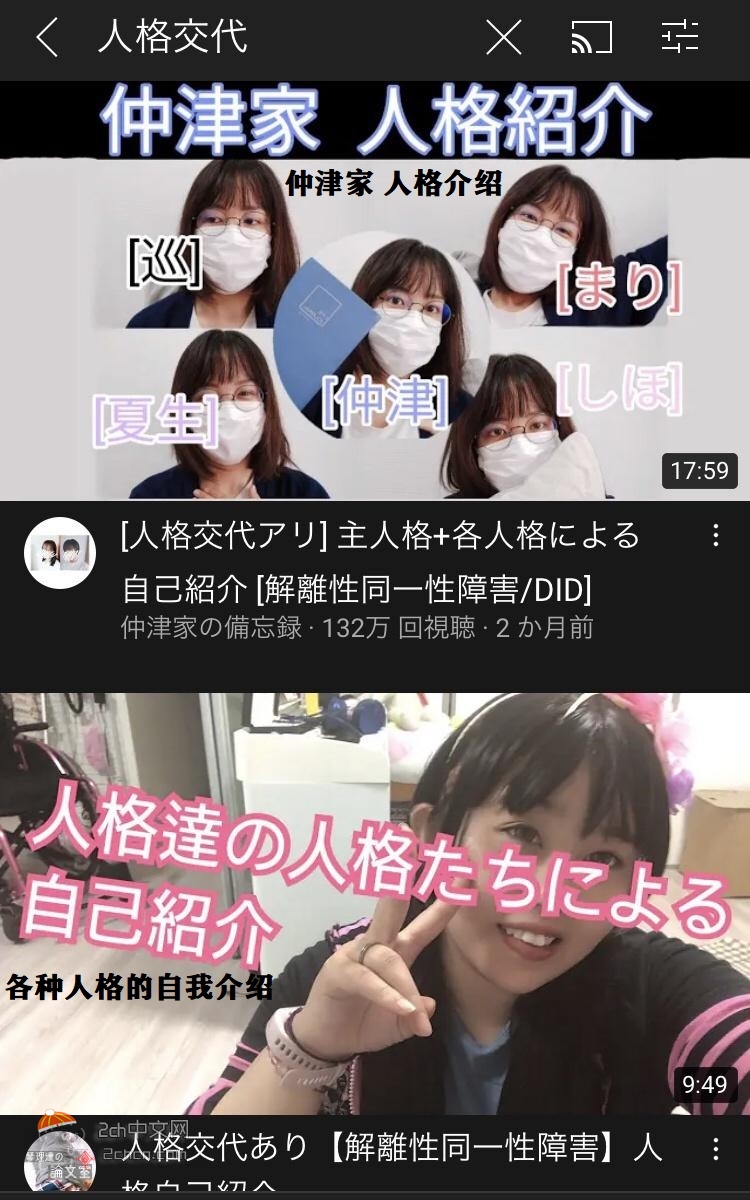750x1200 pixels.
Task: Clear the search query with X
Action: click(x=503, y=39)
